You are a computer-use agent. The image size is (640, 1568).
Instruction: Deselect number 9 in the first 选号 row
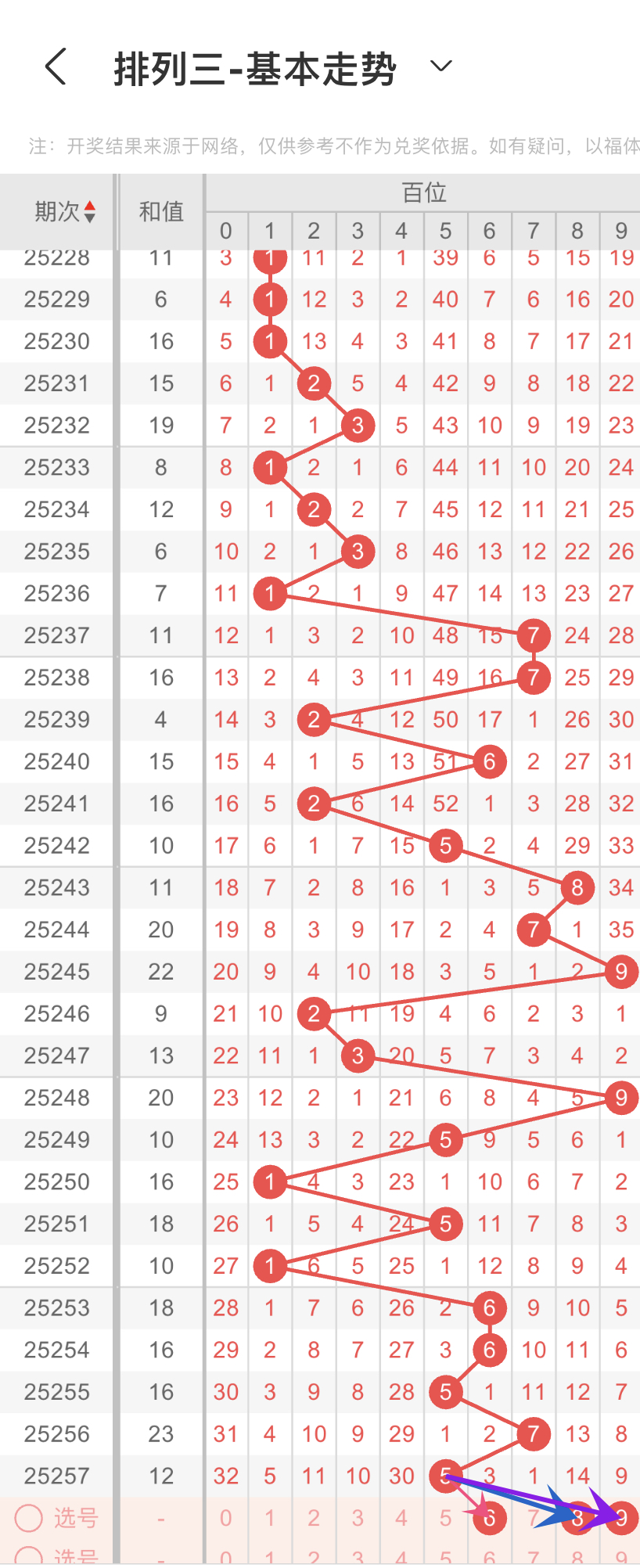click(621, 1519)
